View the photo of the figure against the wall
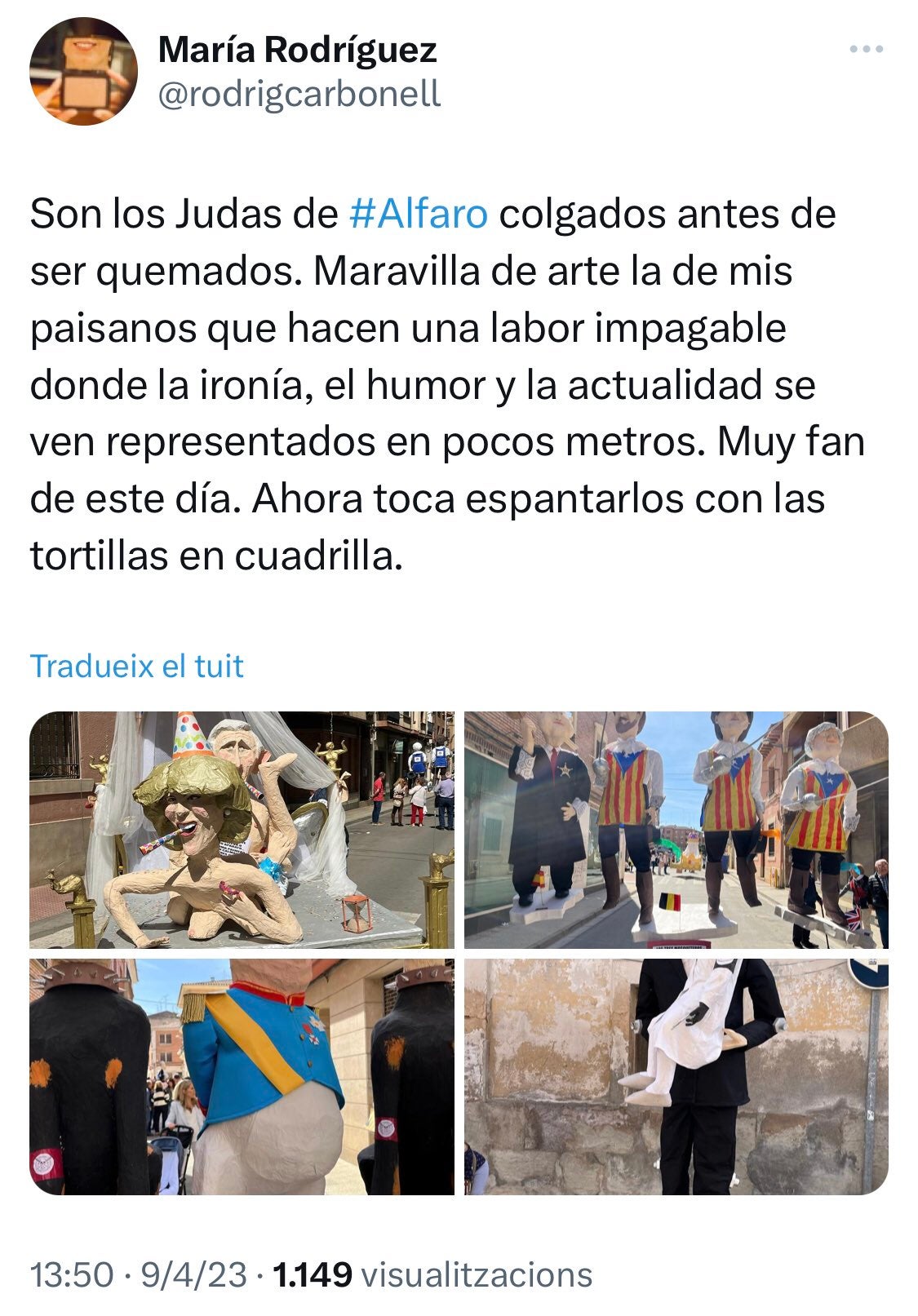 point(676,1077)
